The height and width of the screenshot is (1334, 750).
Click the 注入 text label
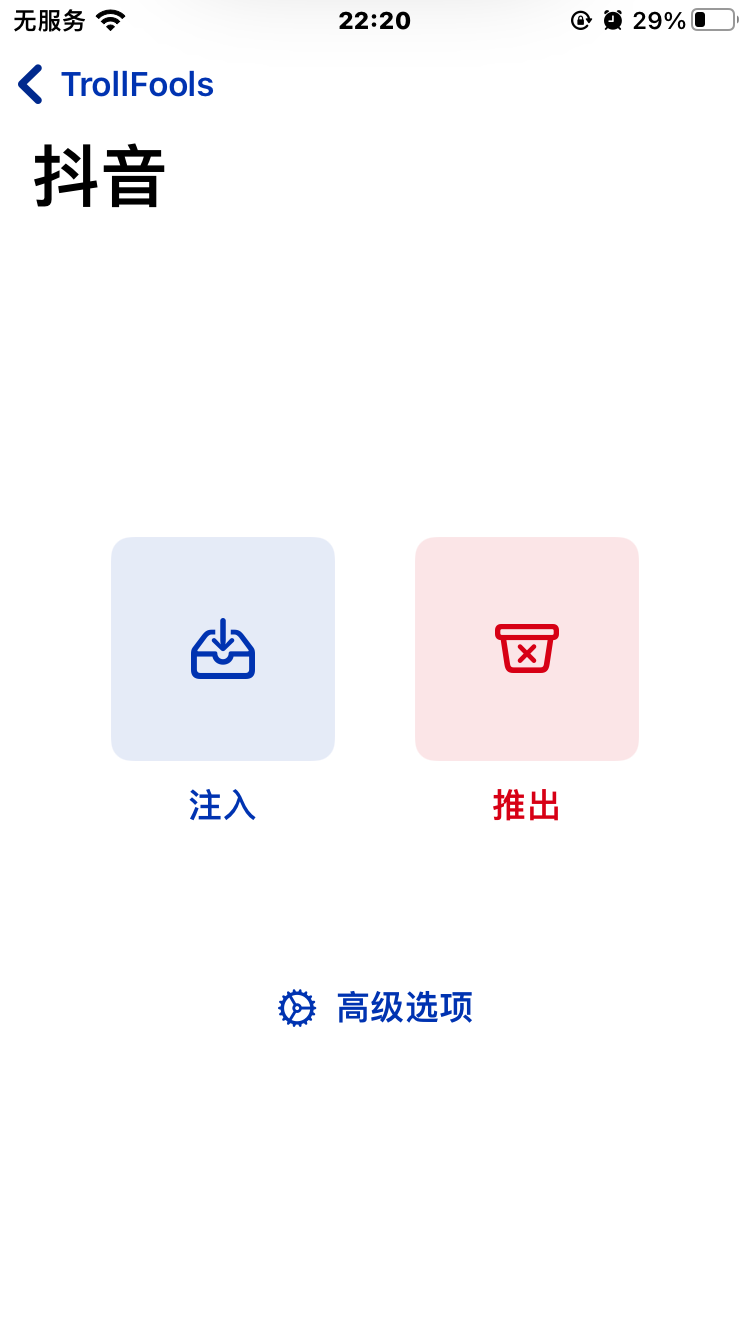(x=222, y=805)
